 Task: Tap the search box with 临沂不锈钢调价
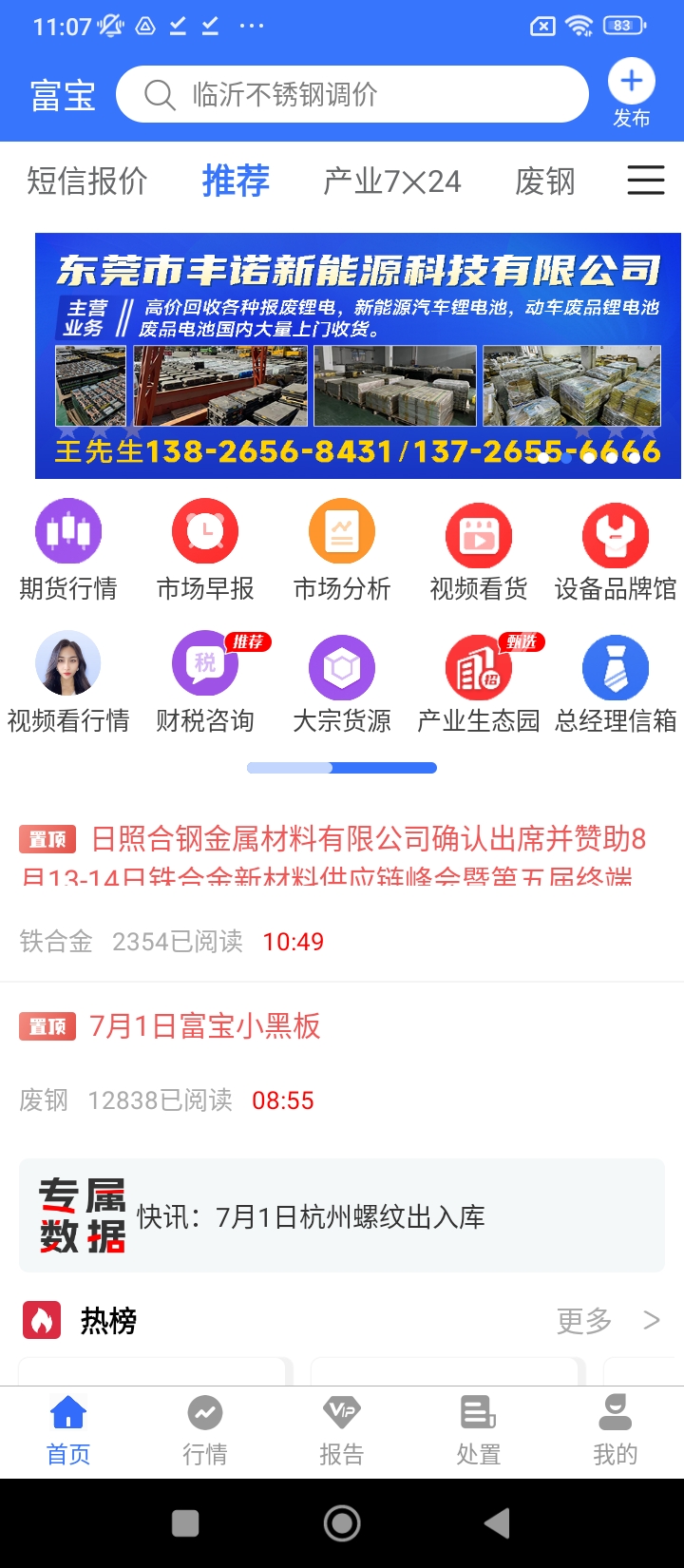351,94
